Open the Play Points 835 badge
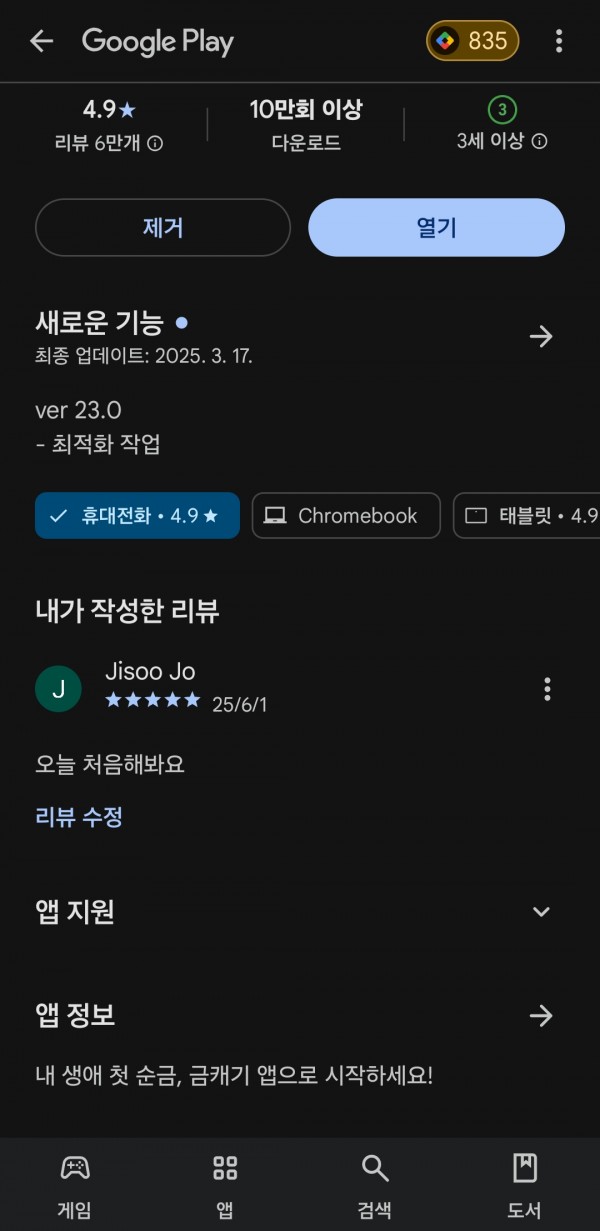 (x=473, y=41)
